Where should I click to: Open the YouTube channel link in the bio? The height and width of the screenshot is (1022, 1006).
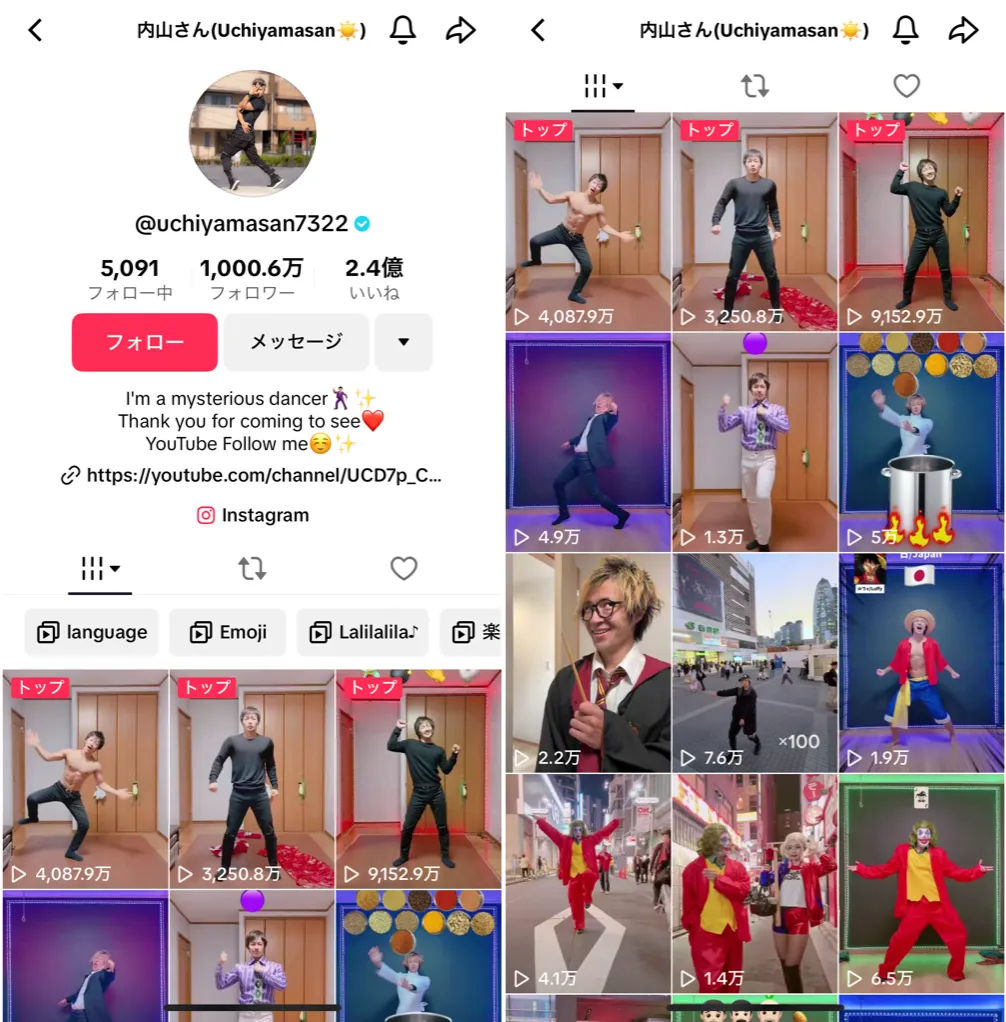coord(263,475)
